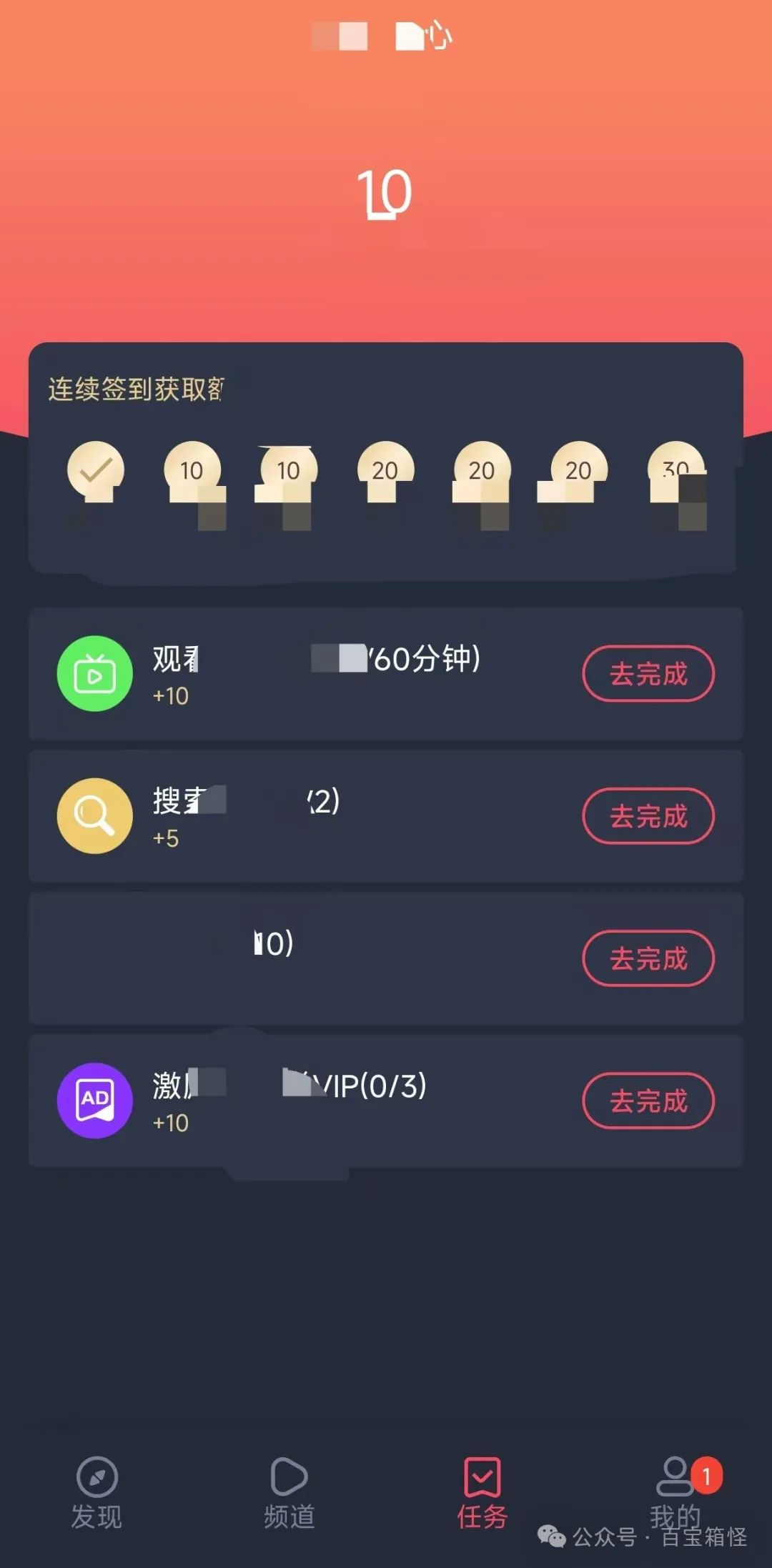Image resolution: width=772 pixels, height=1568 pixels.
Task: Tap 去完成 on the task without an icon
Action: tap(648, 958)
